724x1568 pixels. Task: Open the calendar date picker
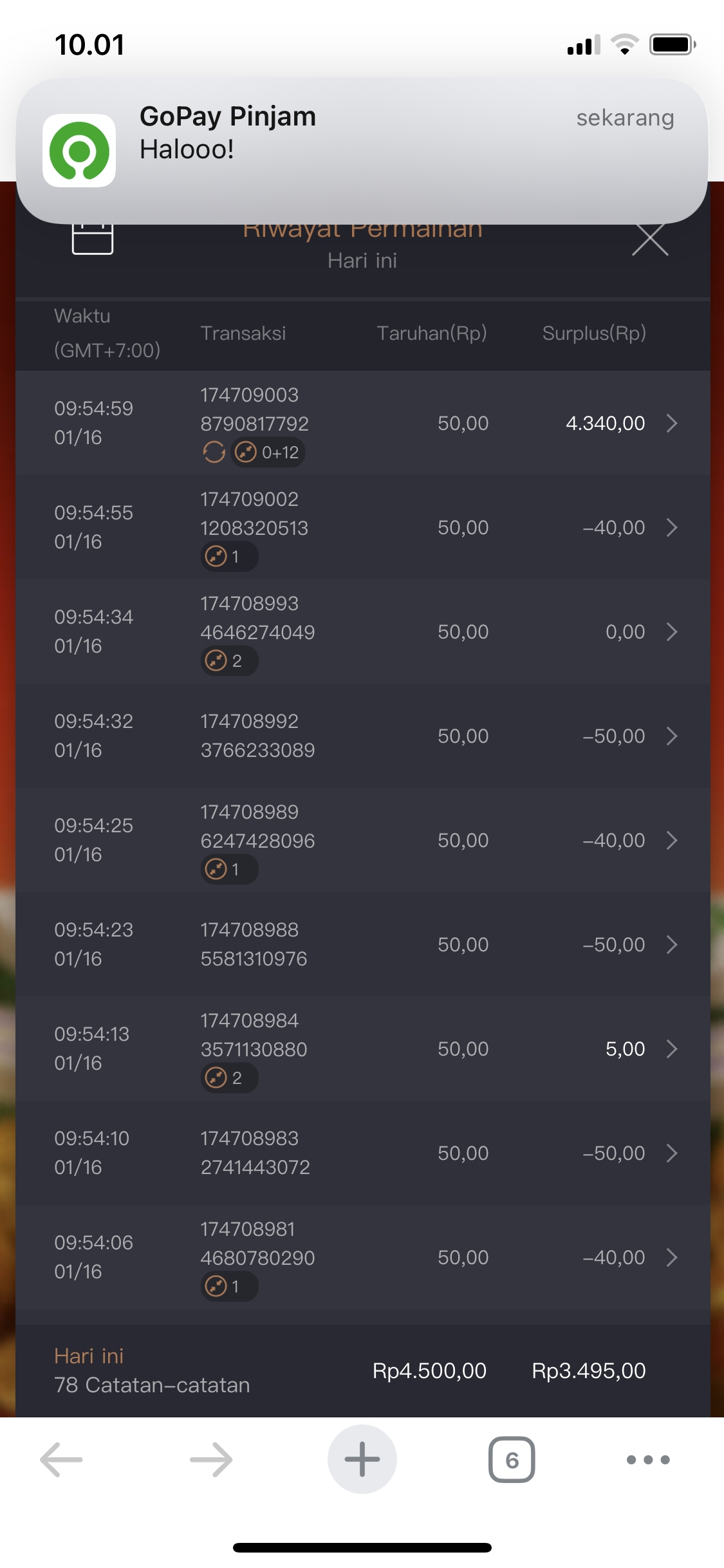point(92,238)
